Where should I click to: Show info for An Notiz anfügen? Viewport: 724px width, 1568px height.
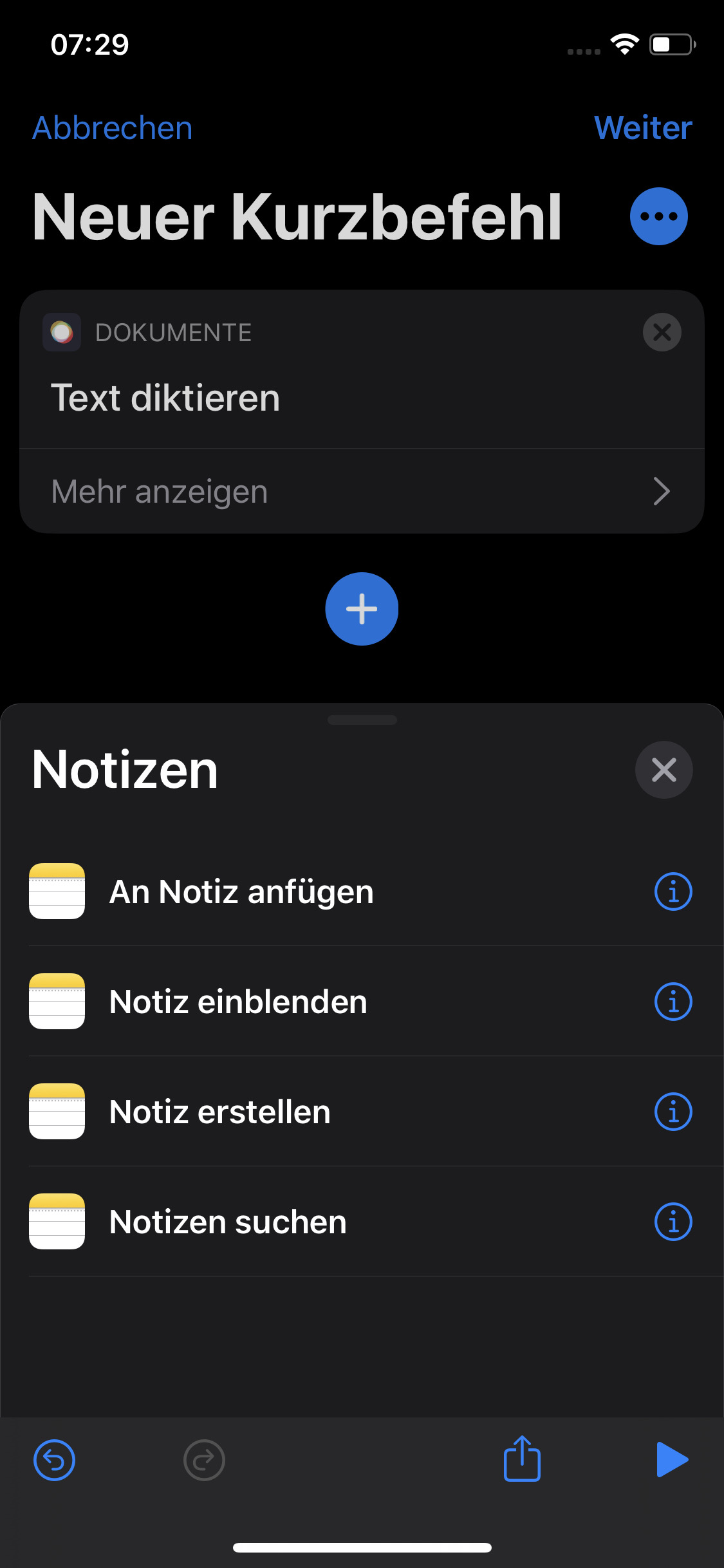[673, 891]
